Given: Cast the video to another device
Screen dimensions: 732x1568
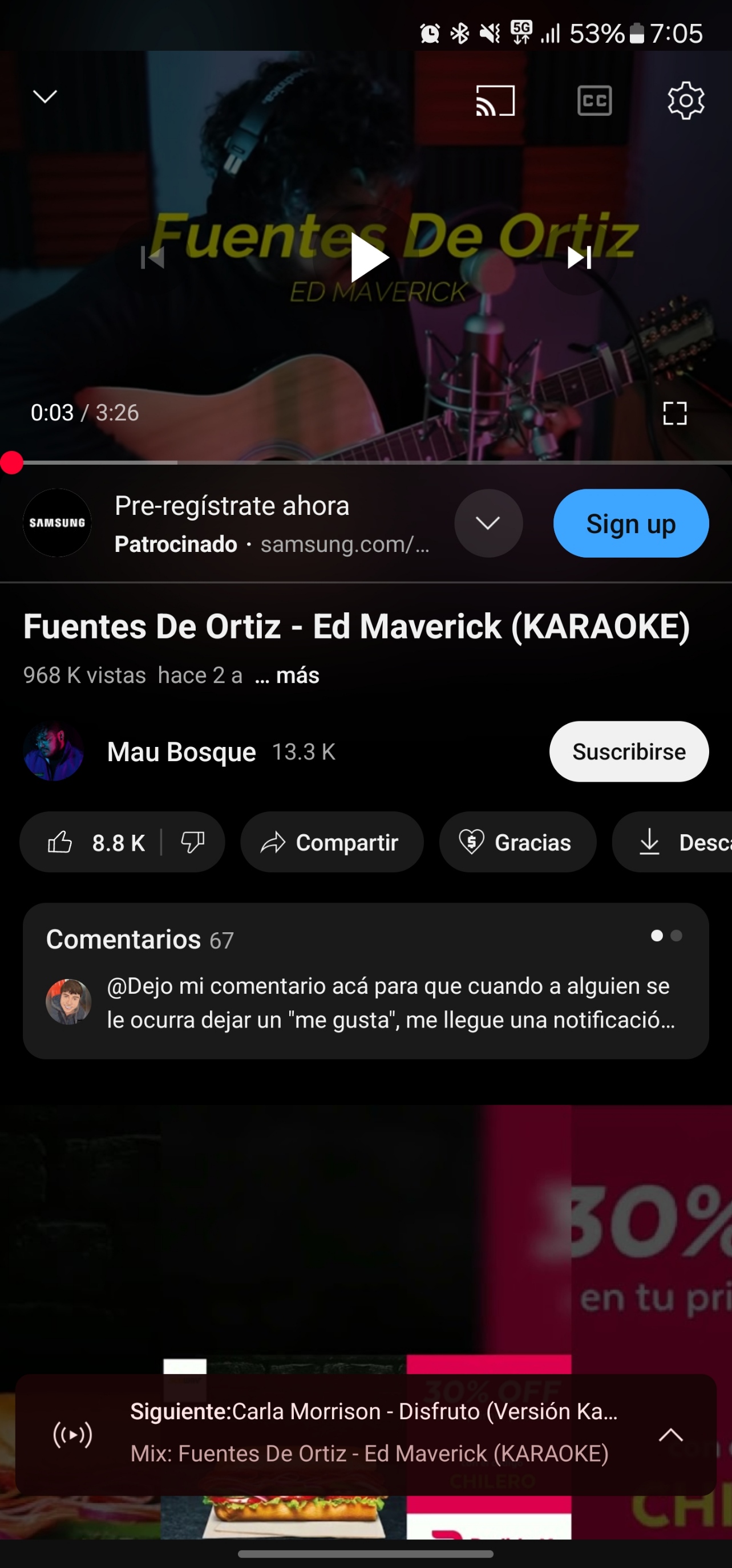Looking at the screenshot, I should click(495, 100).
